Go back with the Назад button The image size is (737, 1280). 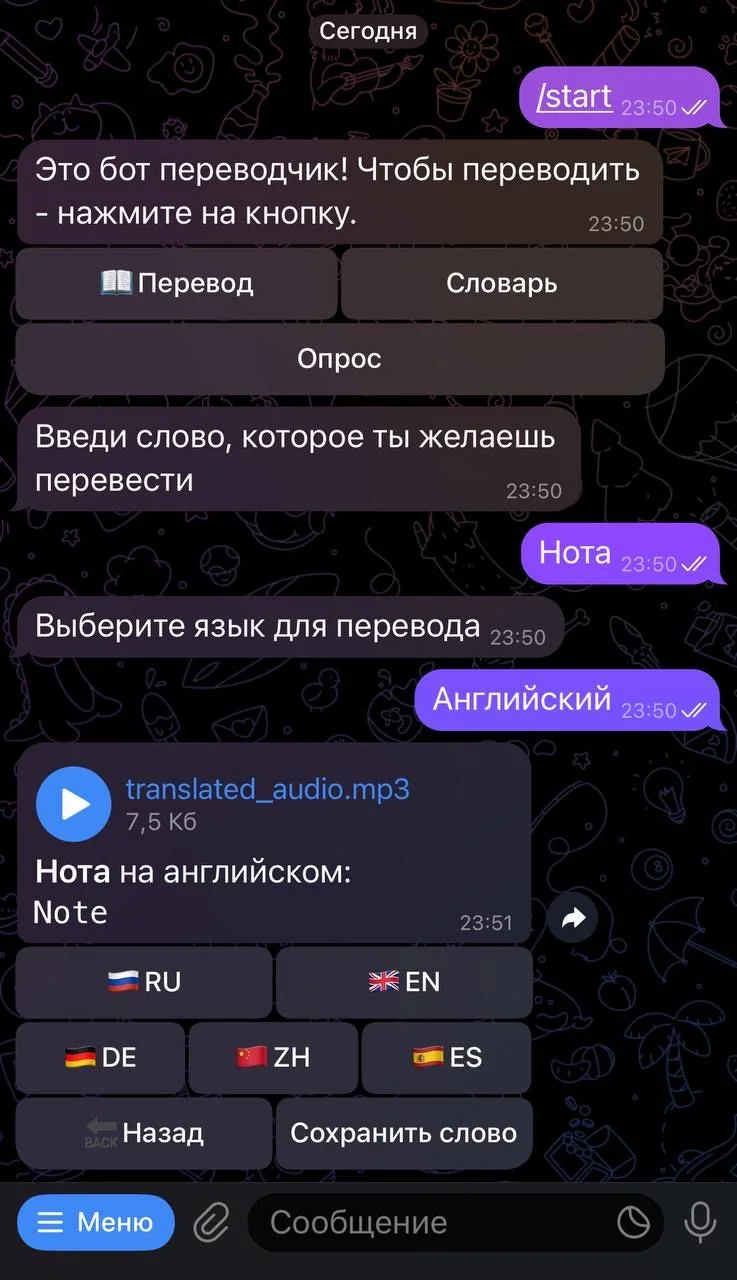pyautogui.click(x=144, y=1133)
